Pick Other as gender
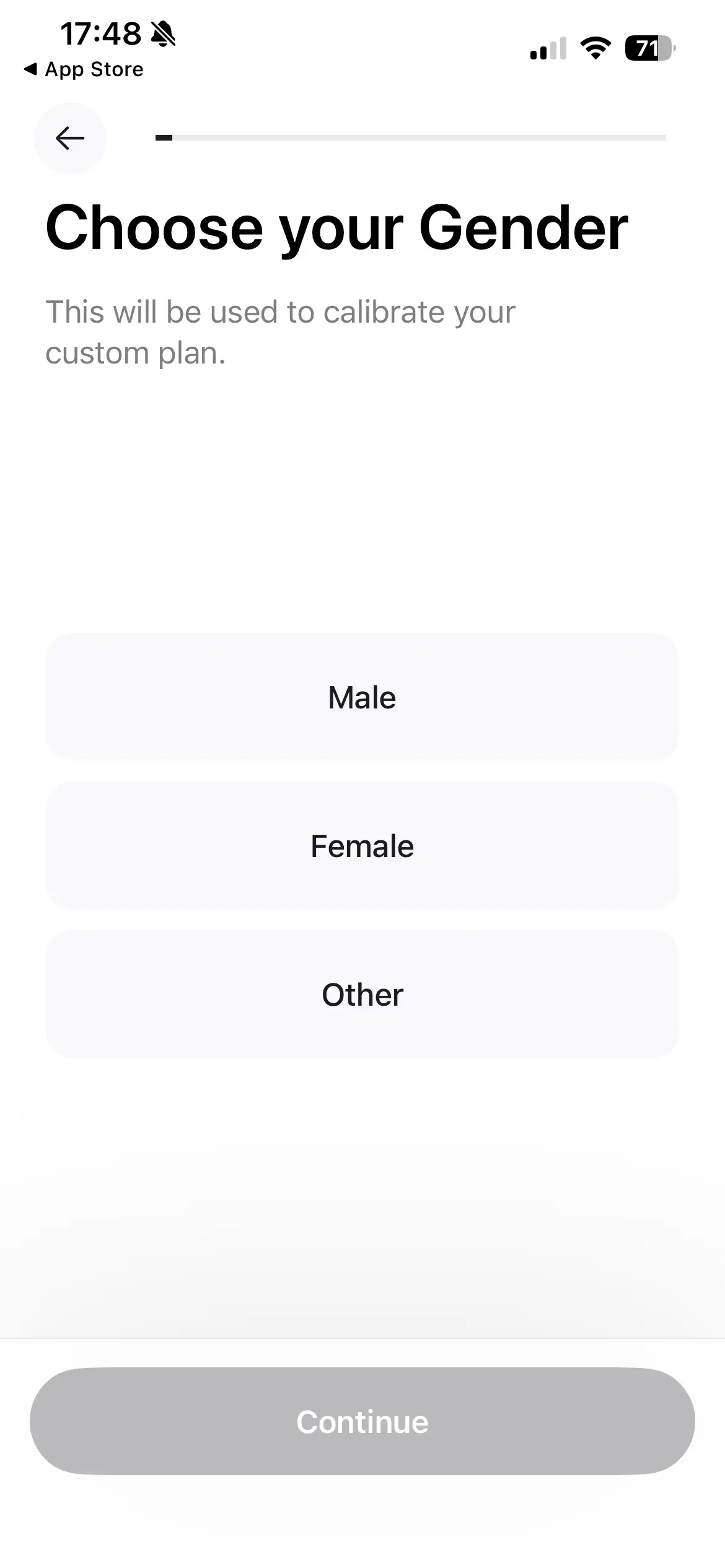Image resolution: width=725 pixels, height=1568 pixels. 362,995
